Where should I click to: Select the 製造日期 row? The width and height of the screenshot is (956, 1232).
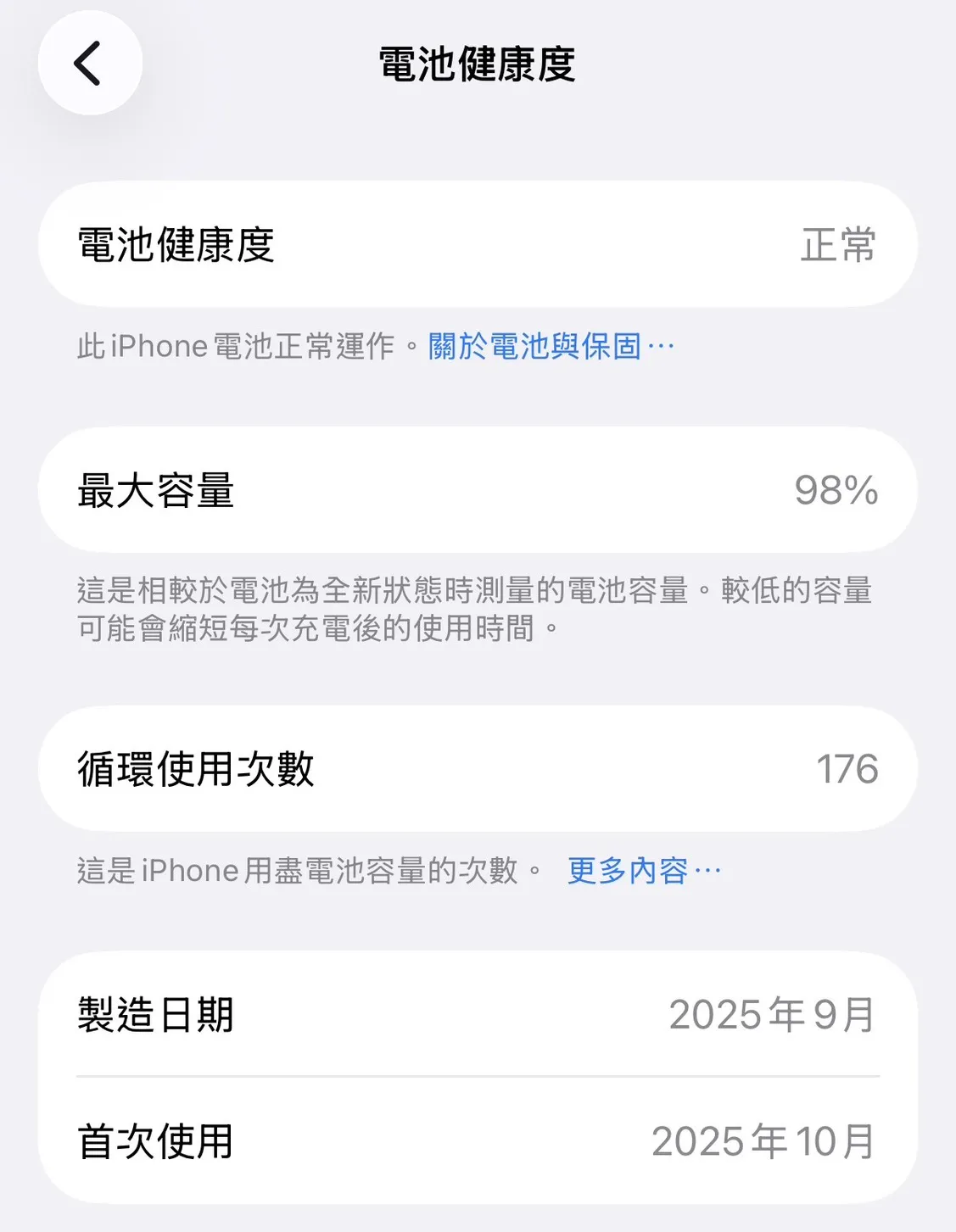478,1014
